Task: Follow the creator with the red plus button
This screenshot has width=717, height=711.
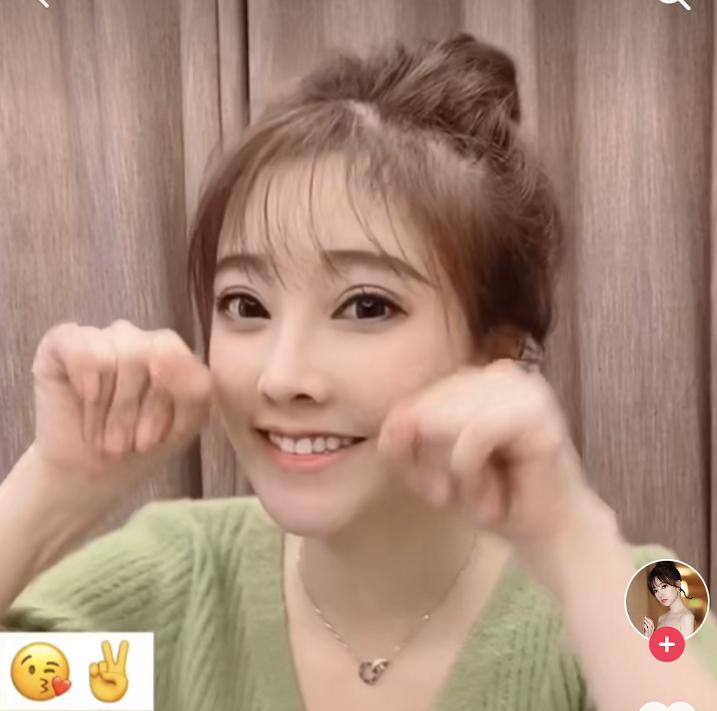Action: (666, 645)
